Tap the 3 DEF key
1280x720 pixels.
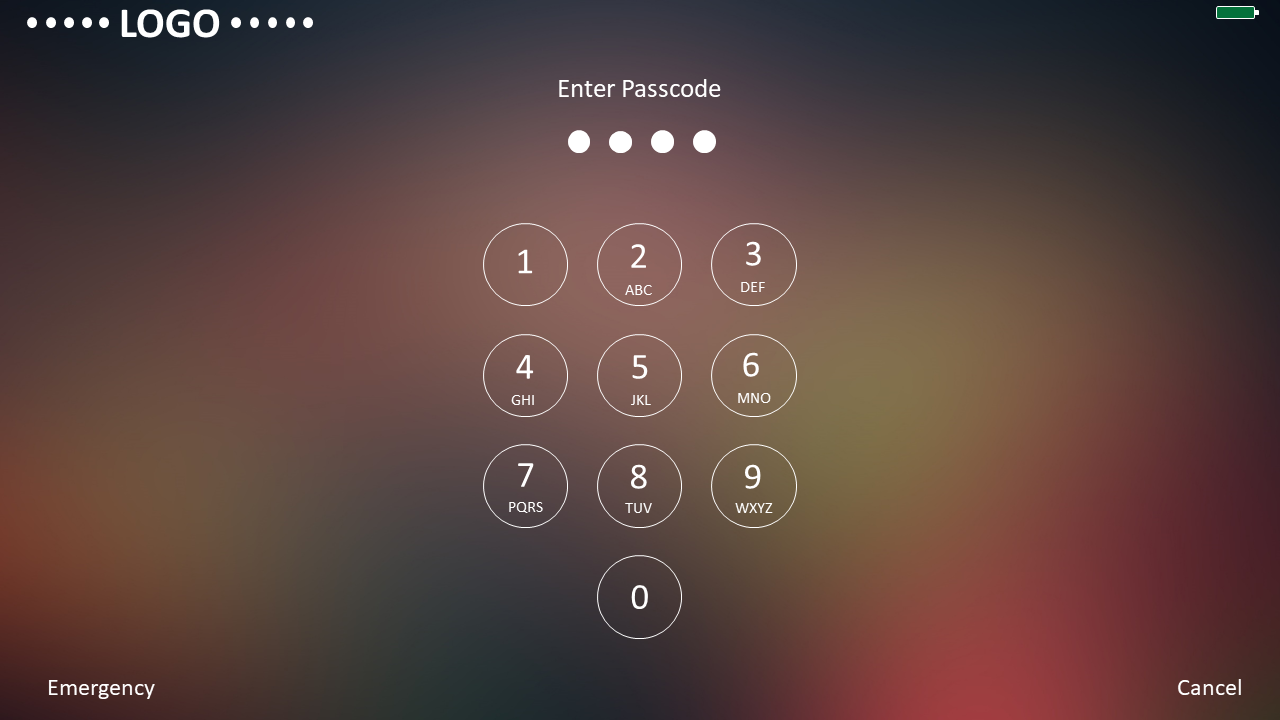click(753, 265)
